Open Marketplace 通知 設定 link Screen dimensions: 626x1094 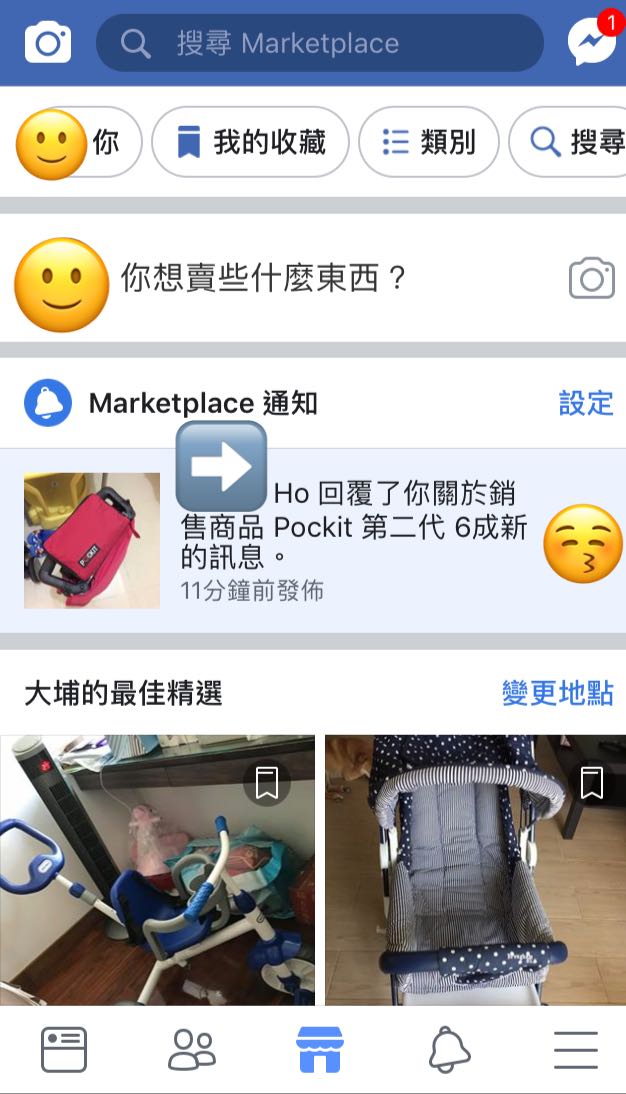(585, 403)
